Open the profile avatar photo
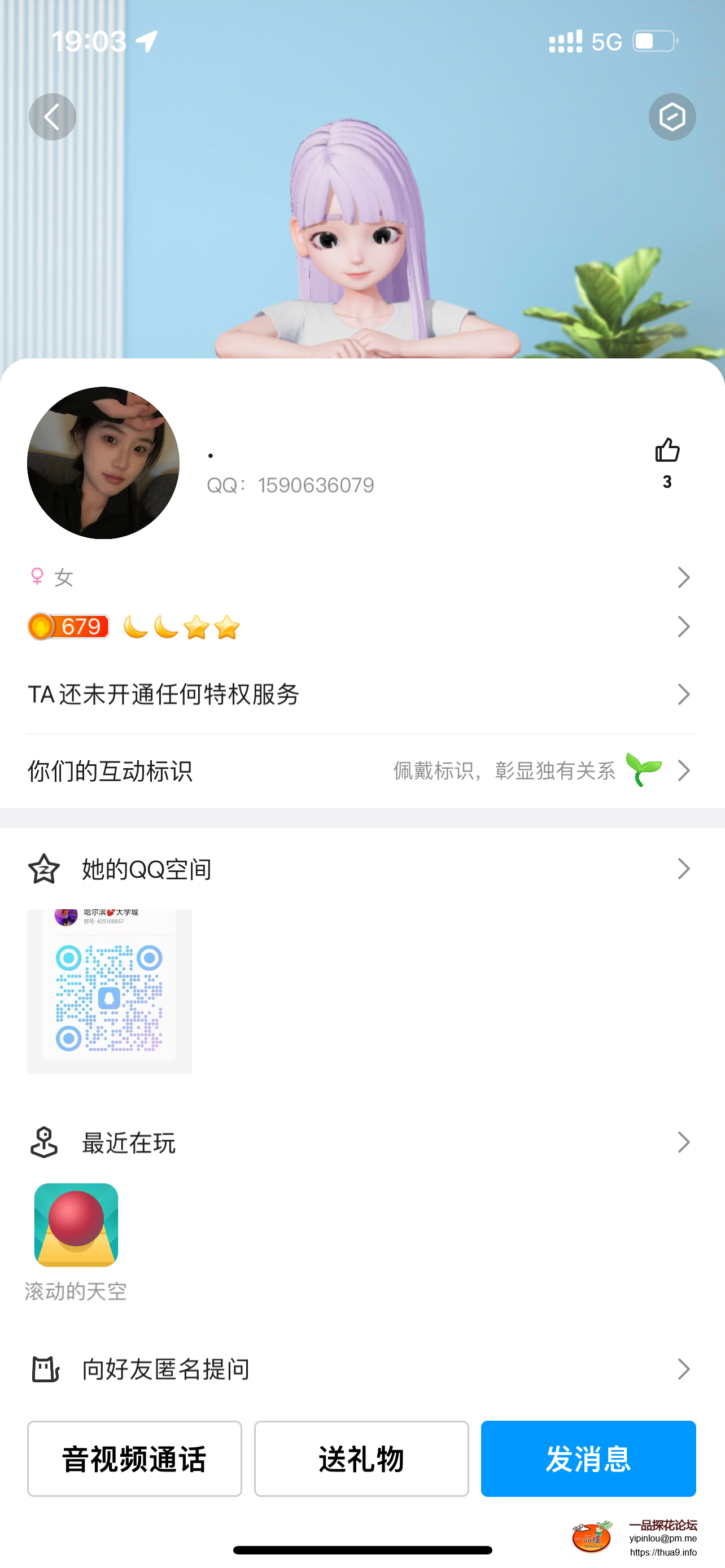This screenshot has height=1568, width=725. click(103, 463)
